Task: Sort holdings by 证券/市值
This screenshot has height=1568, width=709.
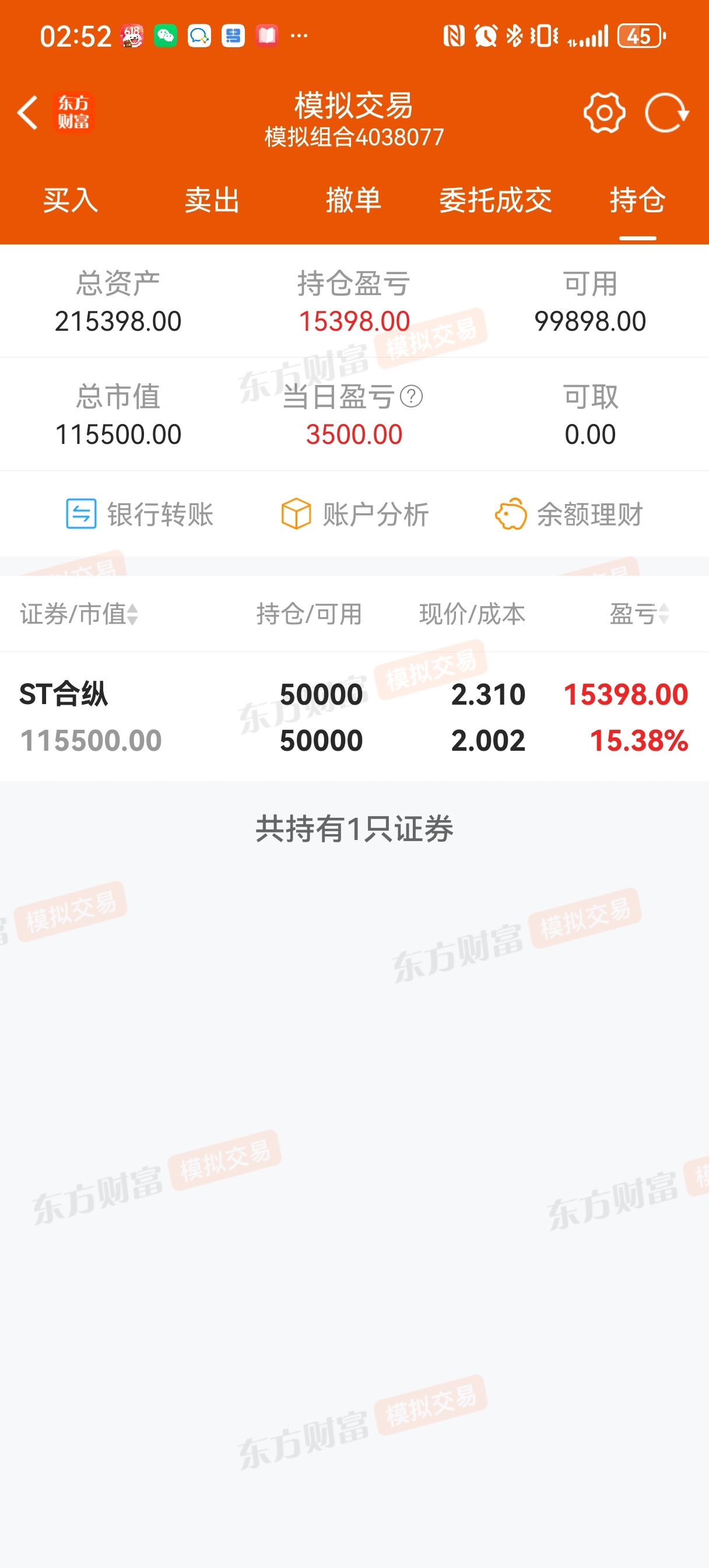Action: pyautogui.click(x=79, y=614)
